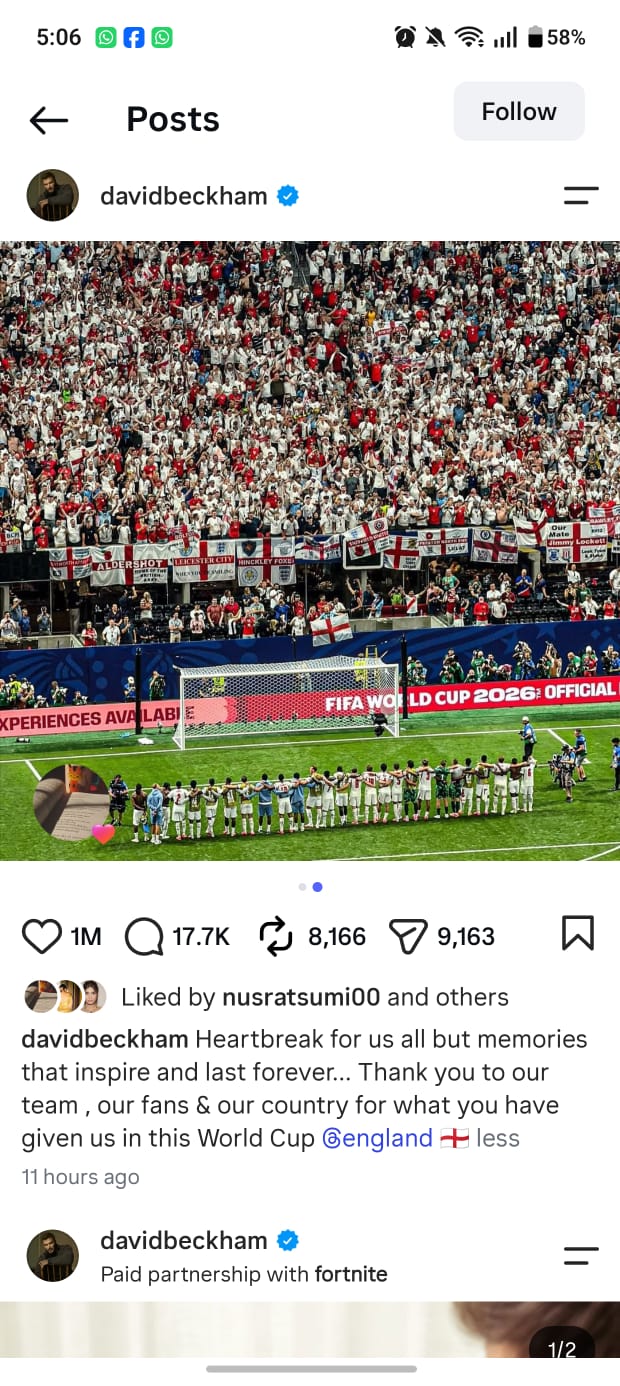Open comments on the World Cup post

(x=144, y=936)
